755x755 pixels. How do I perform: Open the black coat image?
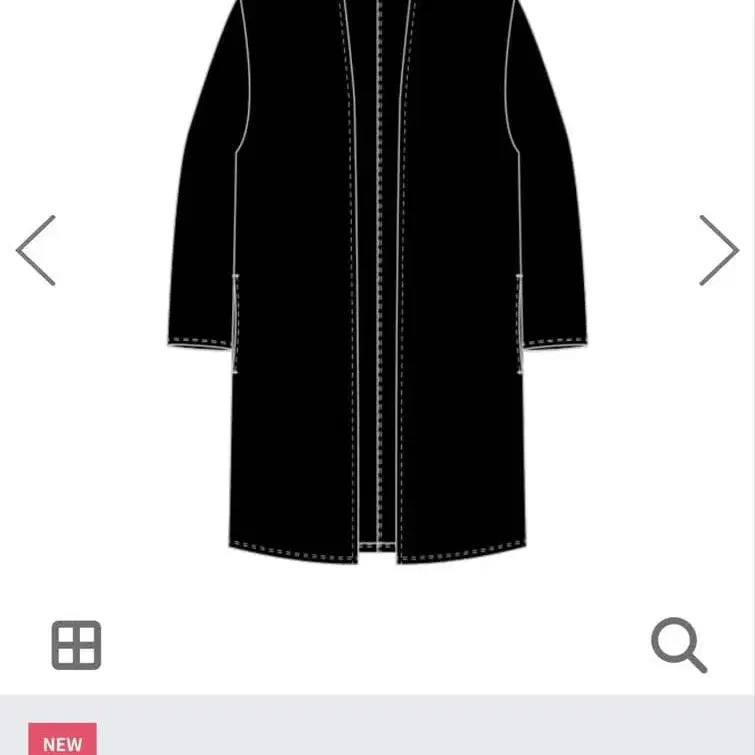[377, 290]
